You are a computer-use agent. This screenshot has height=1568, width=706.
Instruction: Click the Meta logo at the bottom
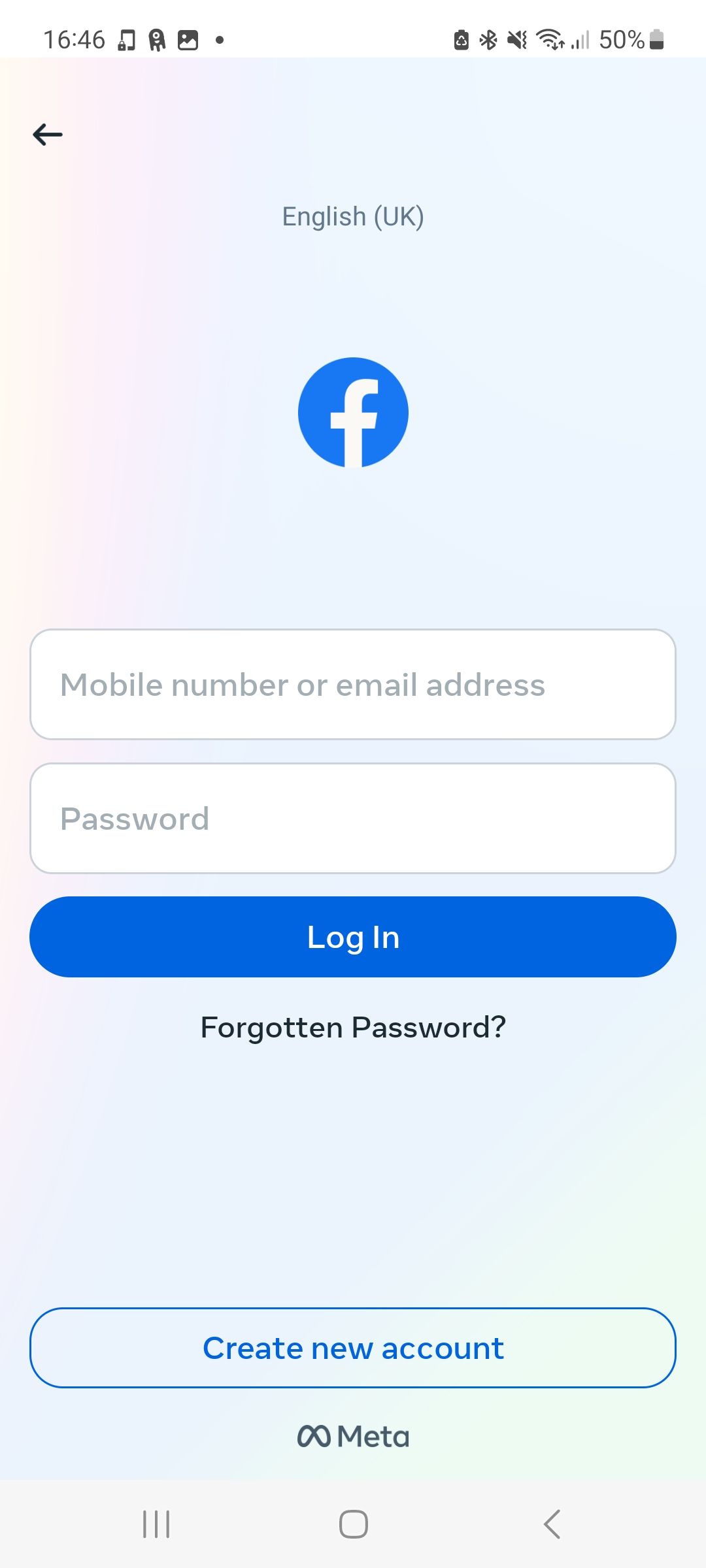(x=353, y=1435)
